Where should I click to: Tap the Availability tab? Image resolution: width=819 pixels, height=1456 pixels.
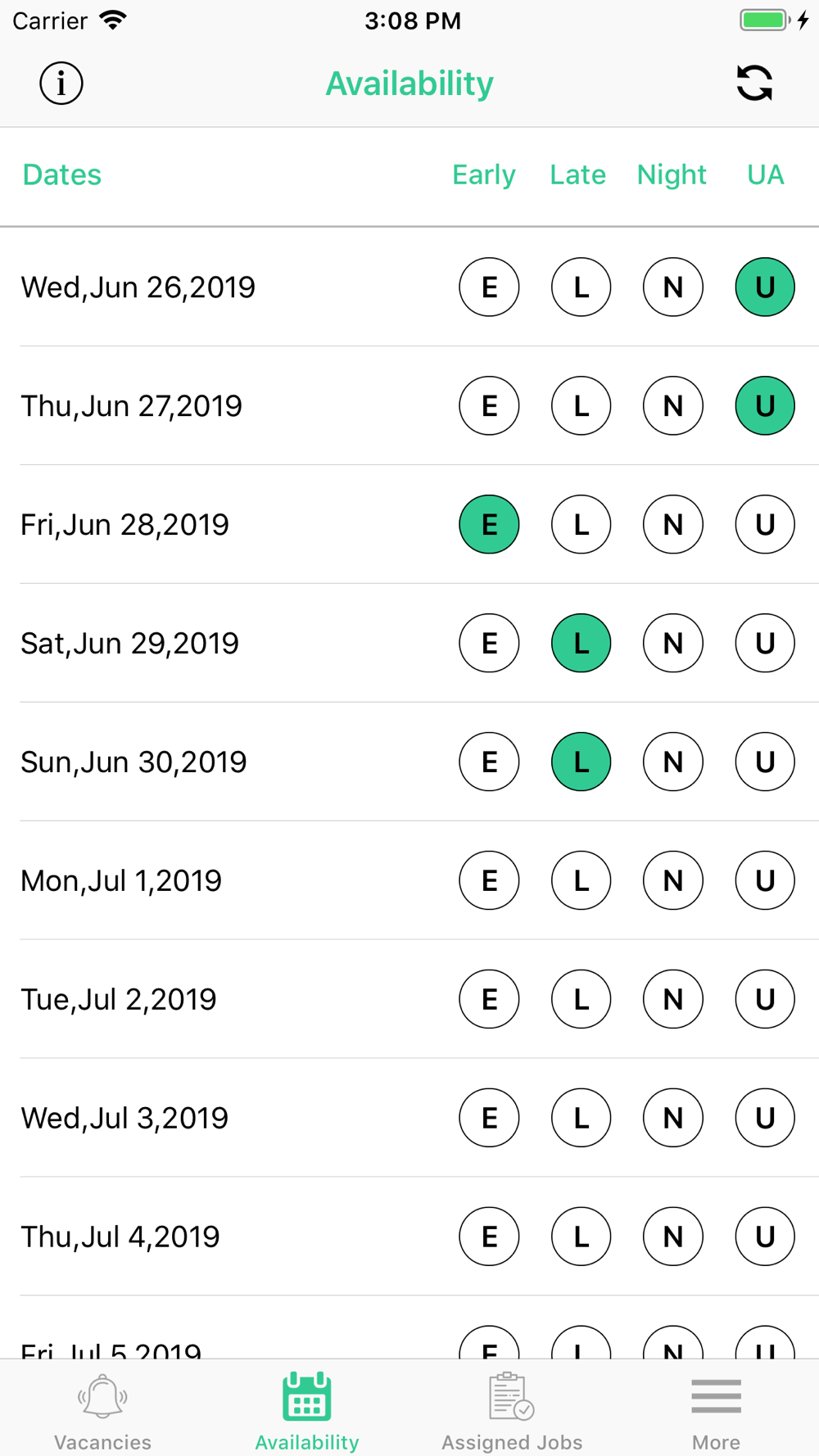tap(307, 1412)
